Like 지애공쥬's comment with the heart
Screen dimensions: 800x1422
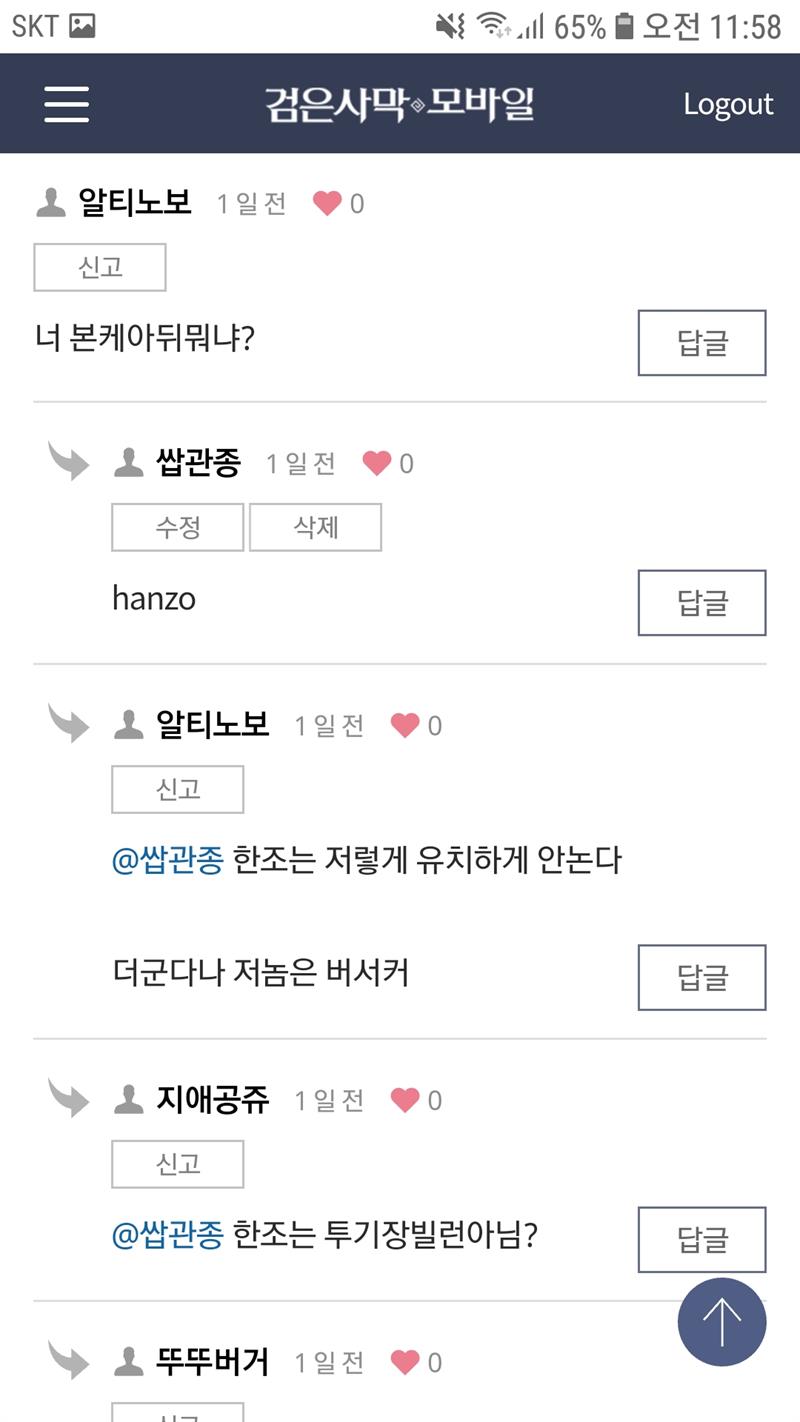(x=405, y=1100)
